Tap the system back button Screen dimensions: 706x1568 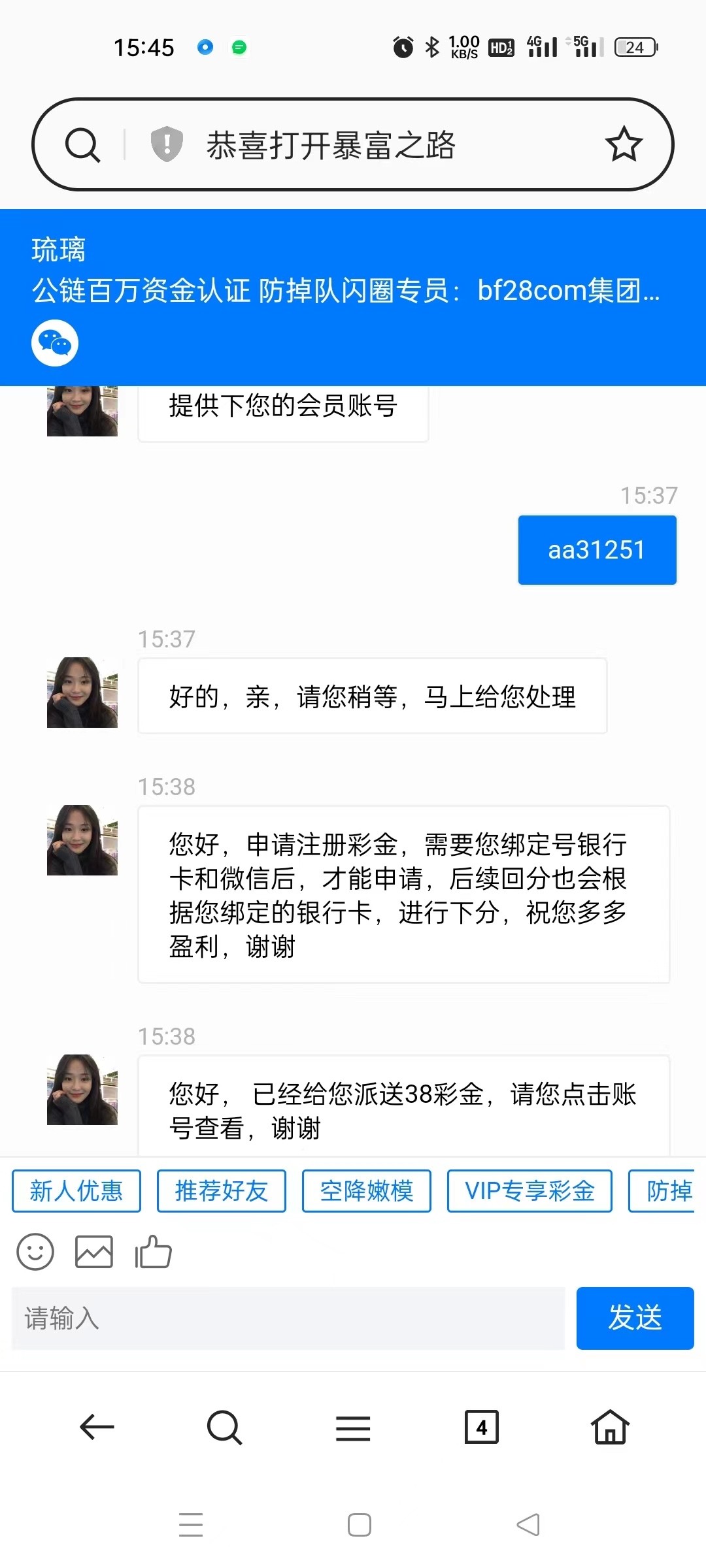[528, 1525]
